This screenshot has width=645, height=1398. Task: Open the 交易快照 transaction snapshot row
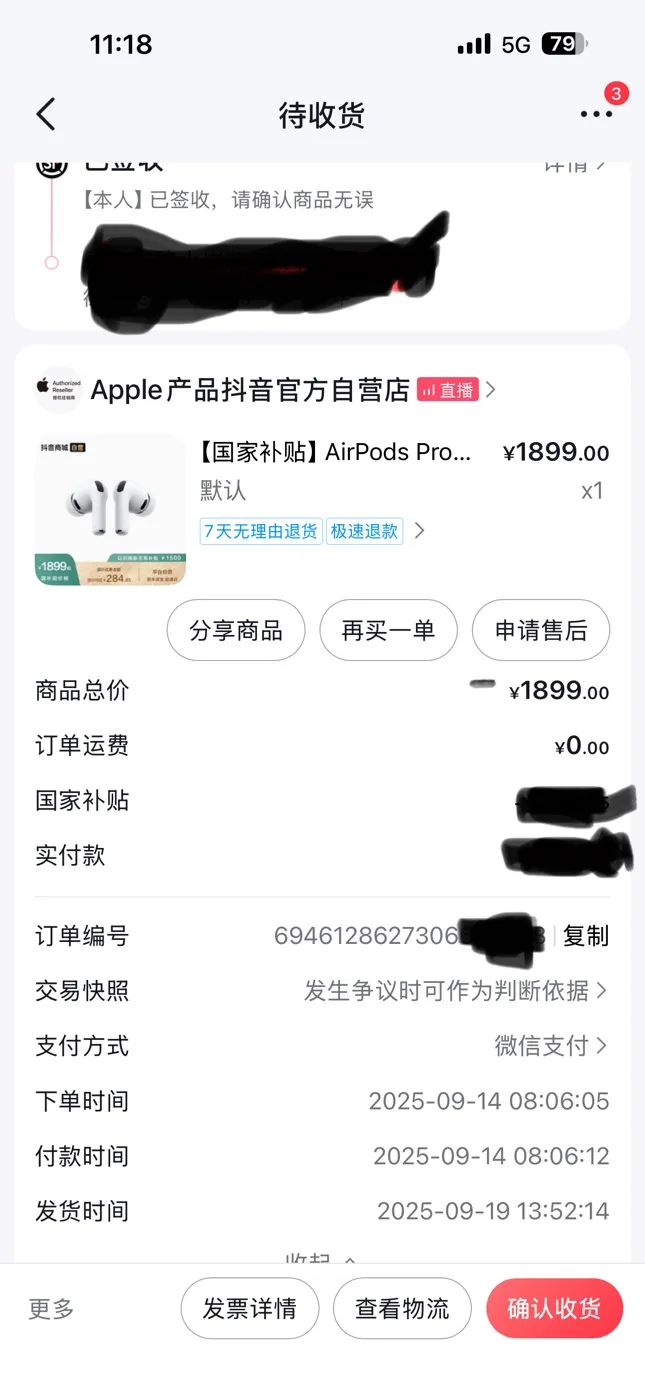point(322,991)
